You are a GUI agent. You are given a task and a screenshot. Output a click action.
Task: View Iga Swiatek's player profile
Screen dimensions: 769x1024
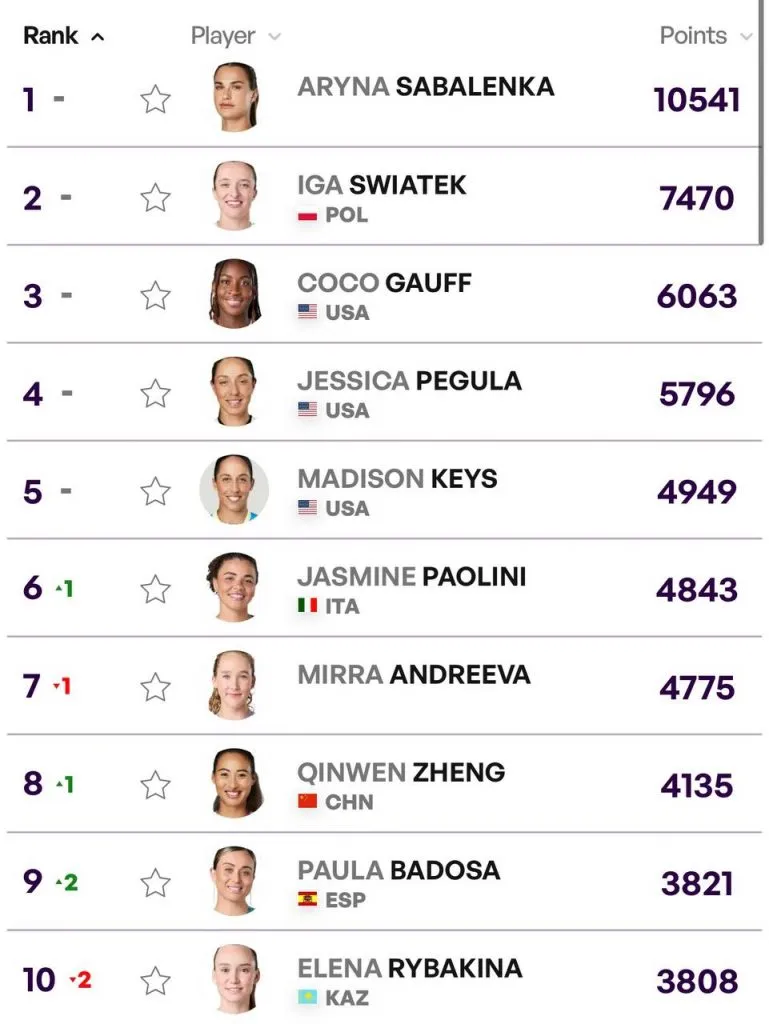pos(382,185)
